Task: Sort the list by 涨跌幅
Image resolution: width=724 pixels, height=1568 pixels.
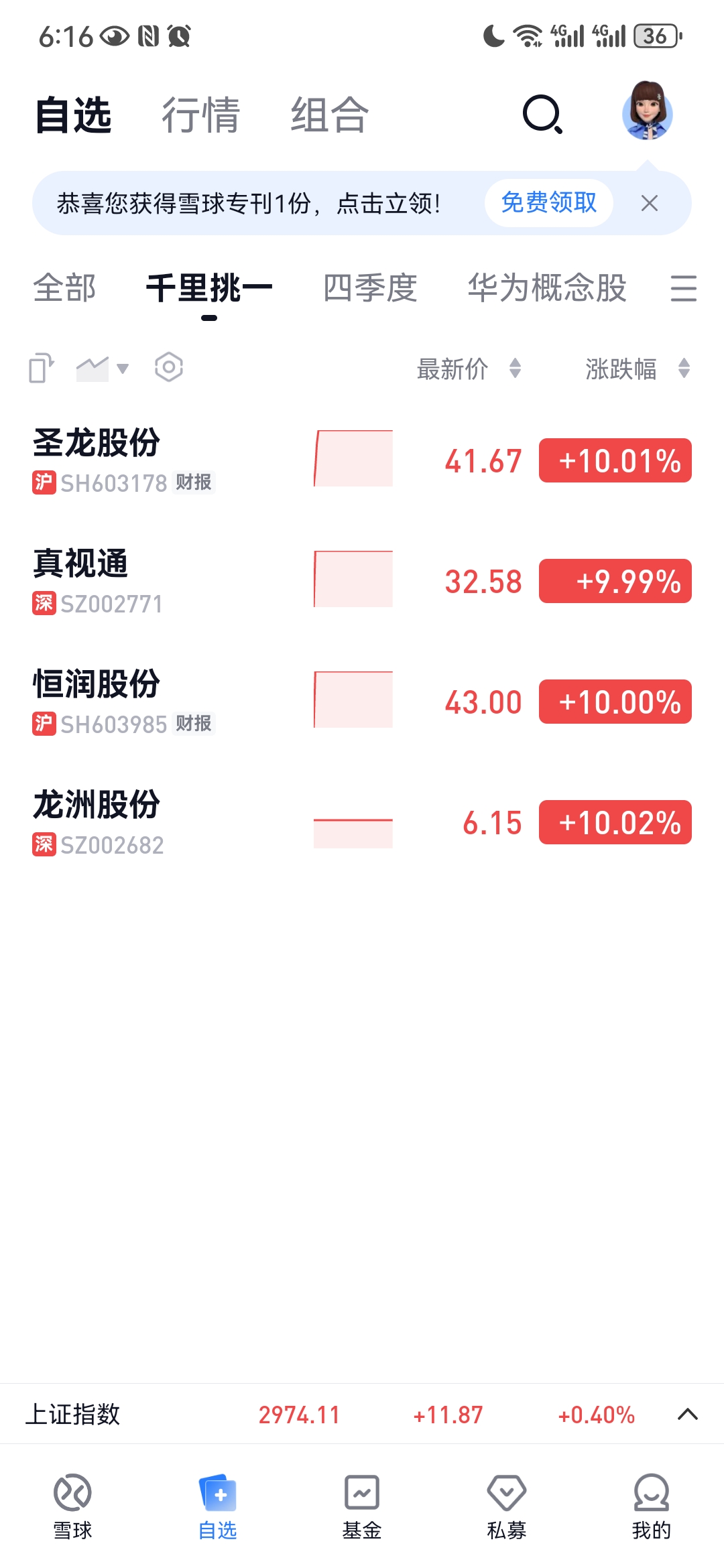Action: [638, 369]
